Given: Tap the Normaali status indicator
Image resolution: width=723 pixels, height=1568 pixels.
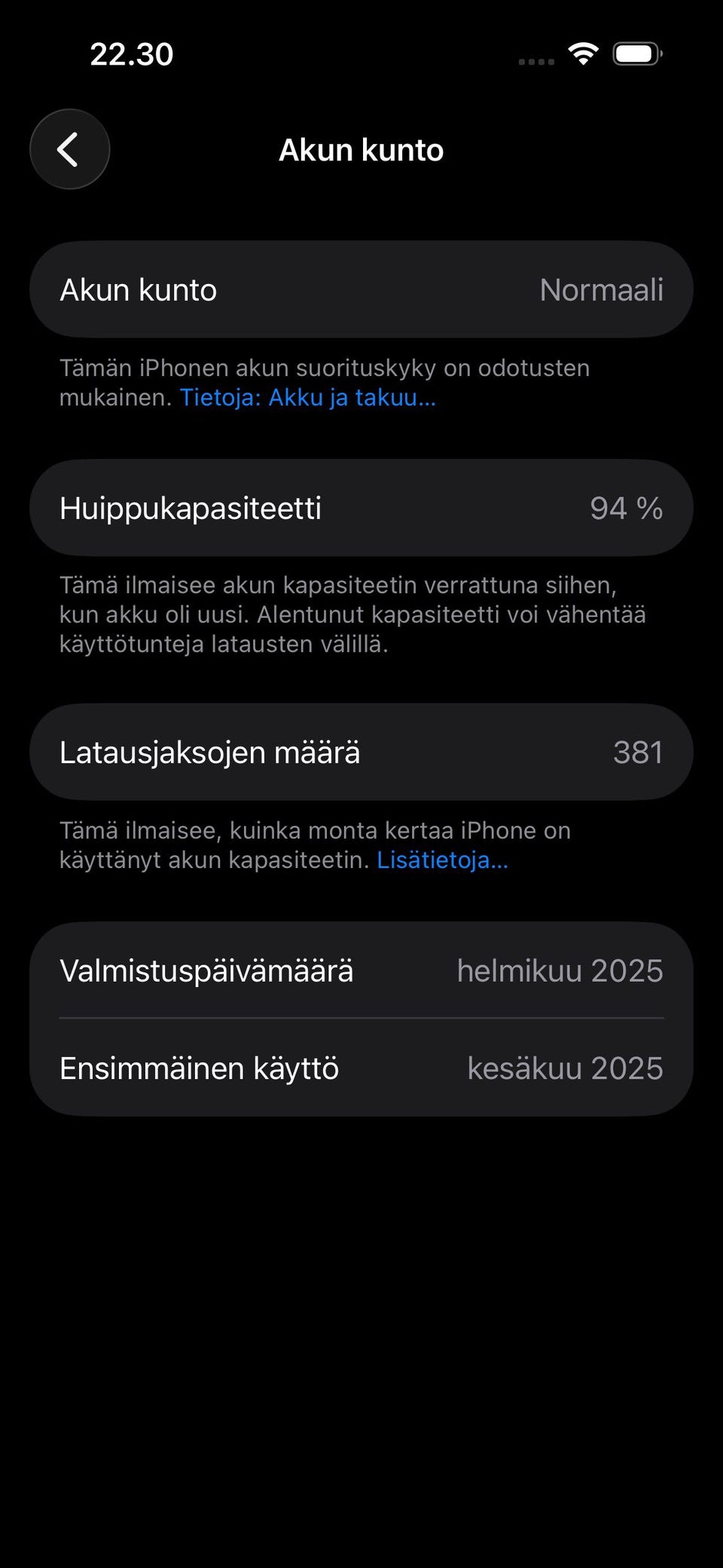Looking at the screenshot, I should (602, 289).
